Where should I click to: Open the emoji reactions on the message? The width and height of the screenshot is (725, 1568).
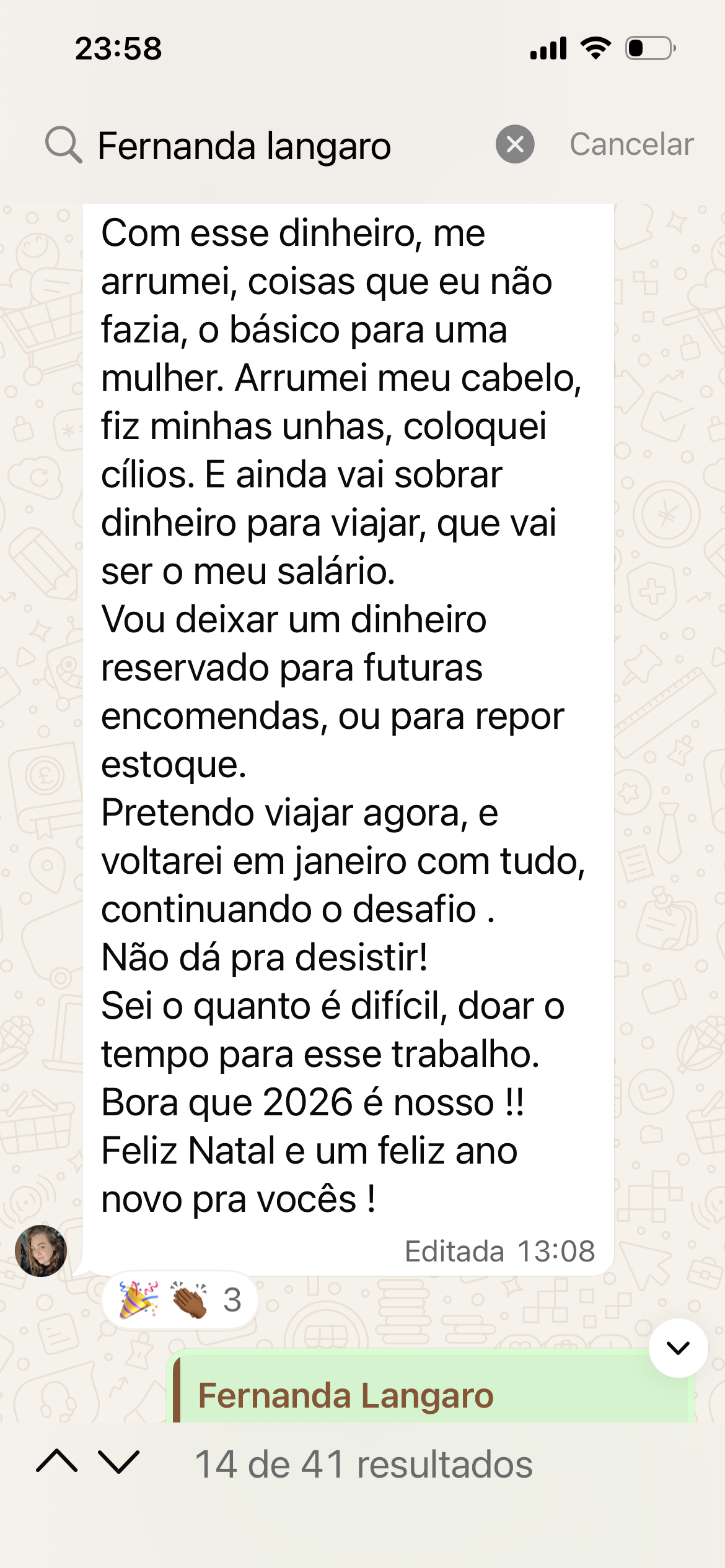point(179,1299)
